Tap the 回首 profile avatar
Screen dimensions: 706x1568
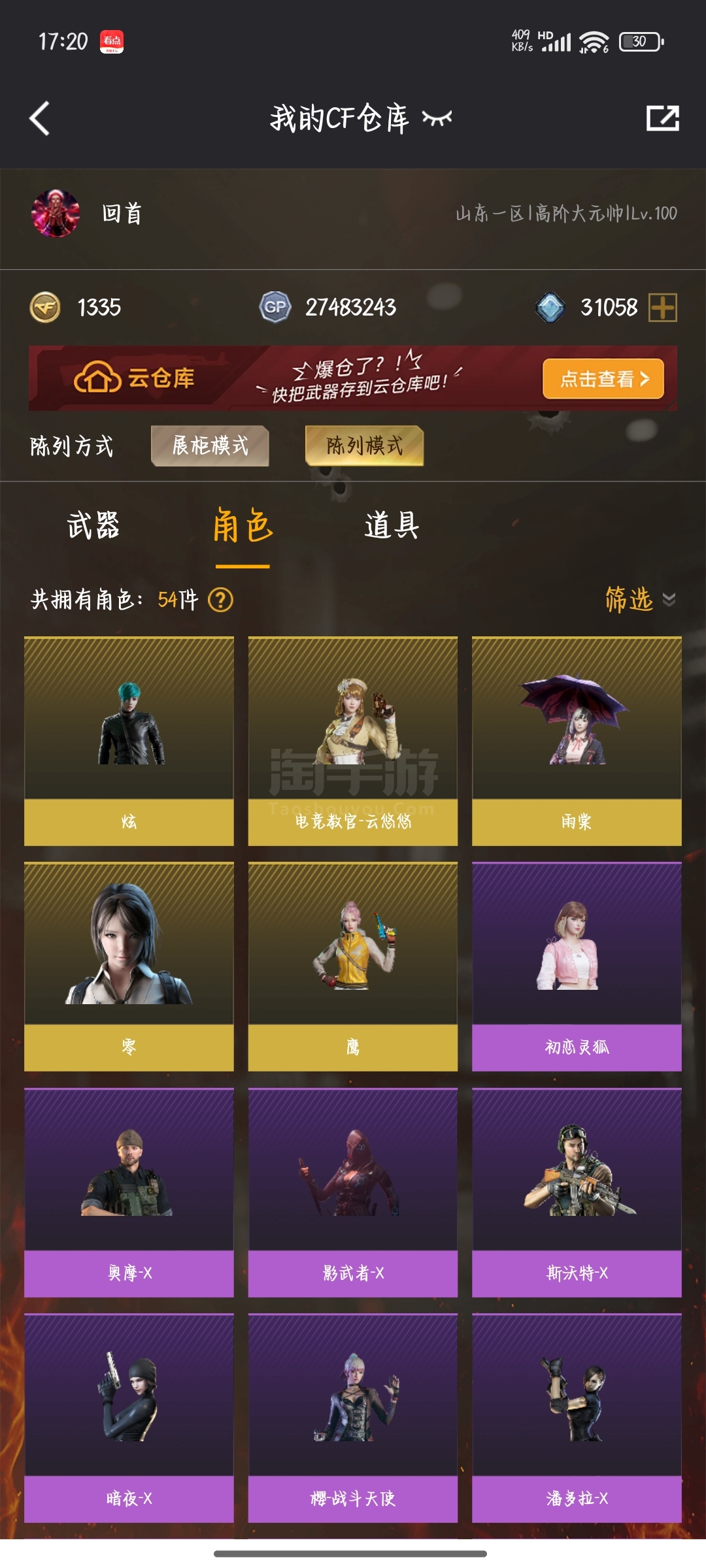click(x=56, y=214)
